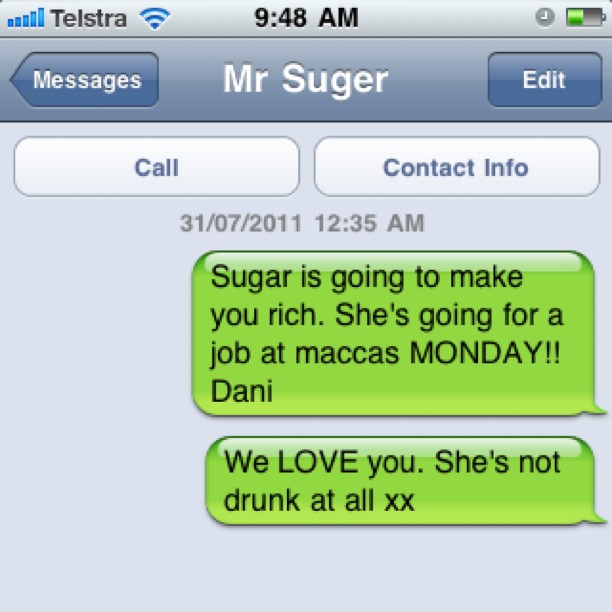This screenshot has width=612, height=612.
Task: Tap the Edit button
Action: coord(544,80)
